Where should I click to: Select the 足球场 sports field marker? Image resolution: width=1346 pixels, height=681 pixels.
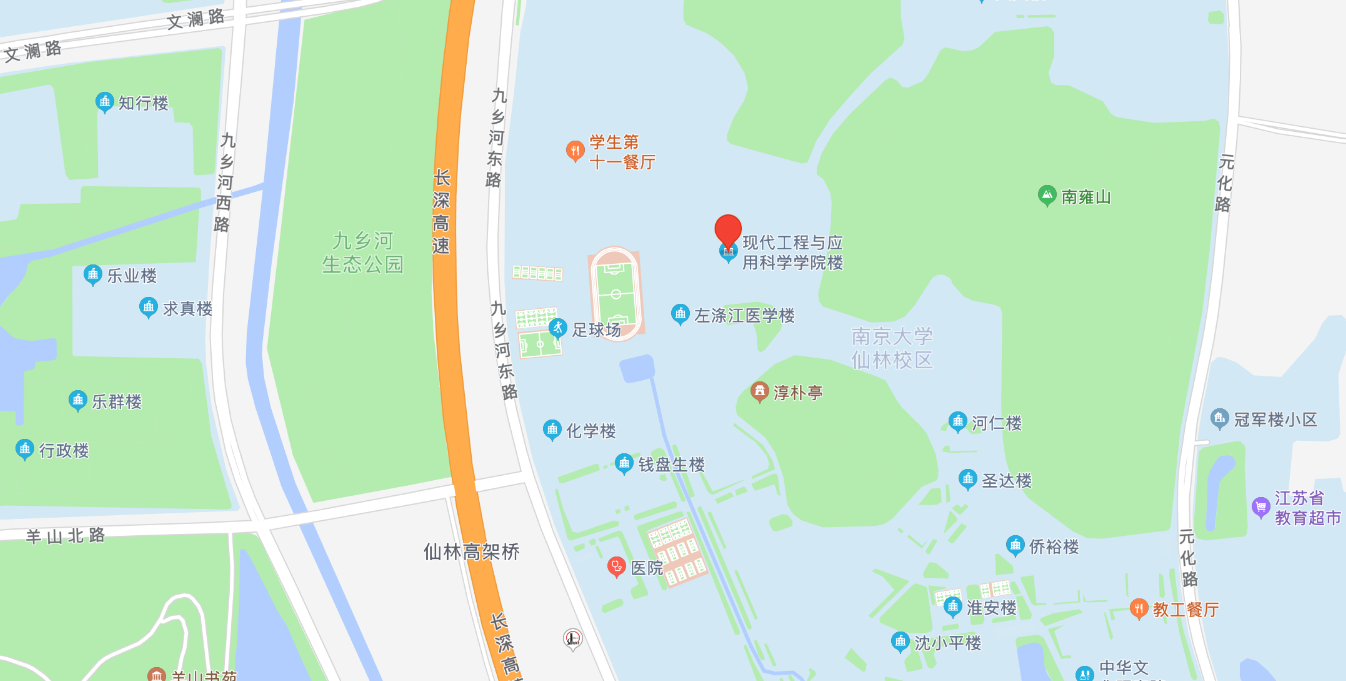(558, 328)
